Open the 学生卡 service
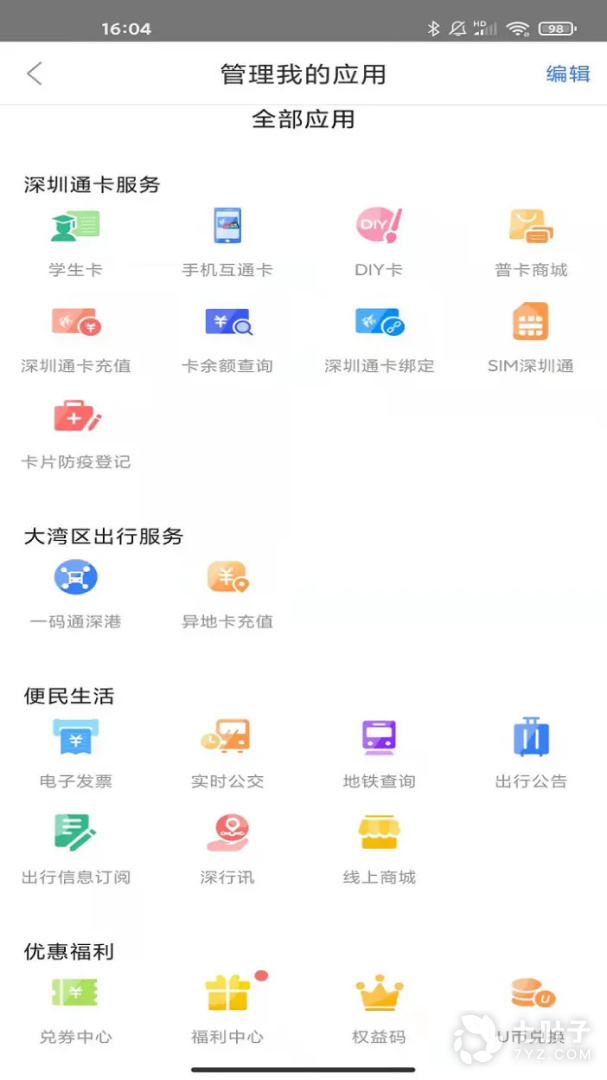This screenshot has width=607, height=1080. (x=76, y=240)
